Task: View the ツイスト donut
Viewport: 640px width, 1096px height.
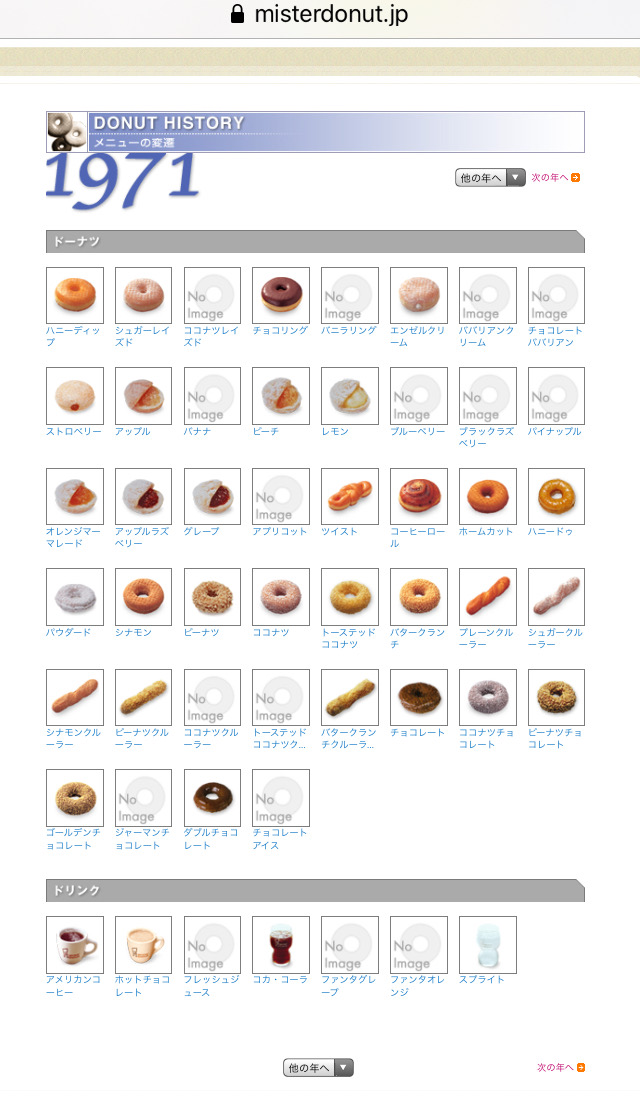Action: [350, 497]
